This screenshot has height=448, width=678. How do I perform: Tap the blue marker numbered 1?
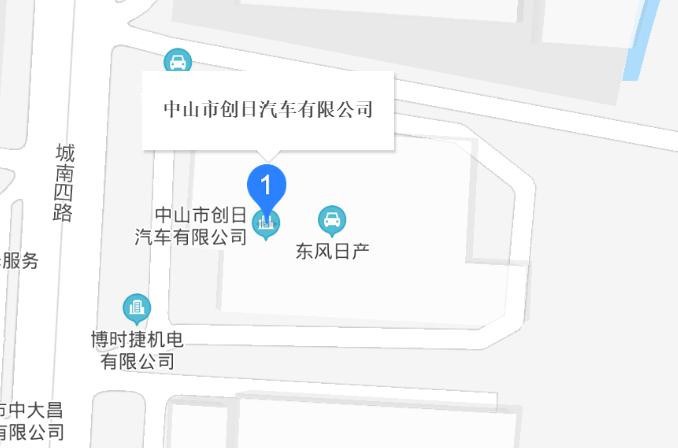266,184
